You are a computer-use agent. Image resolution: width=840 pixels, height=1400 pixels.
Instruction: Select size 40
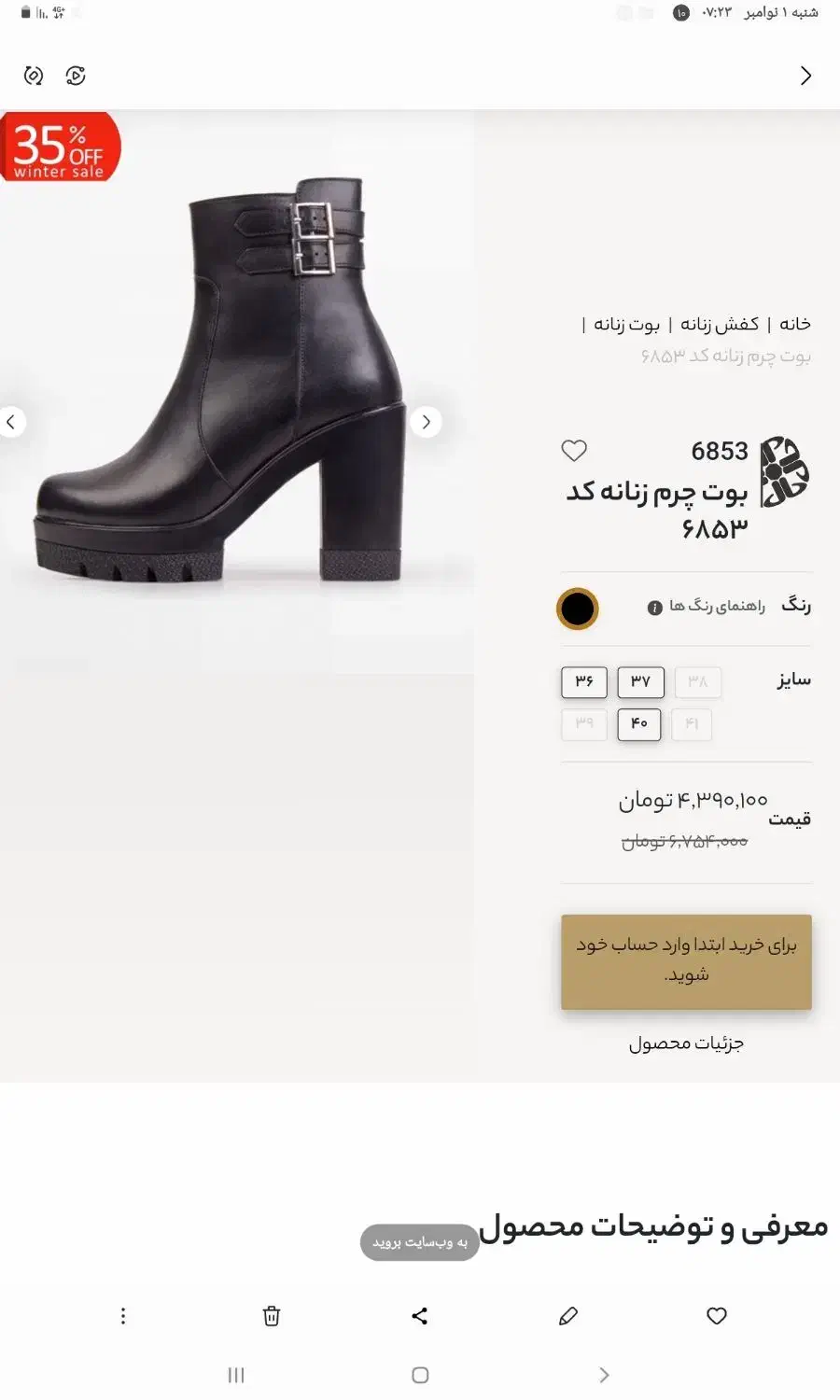point(638,724)
